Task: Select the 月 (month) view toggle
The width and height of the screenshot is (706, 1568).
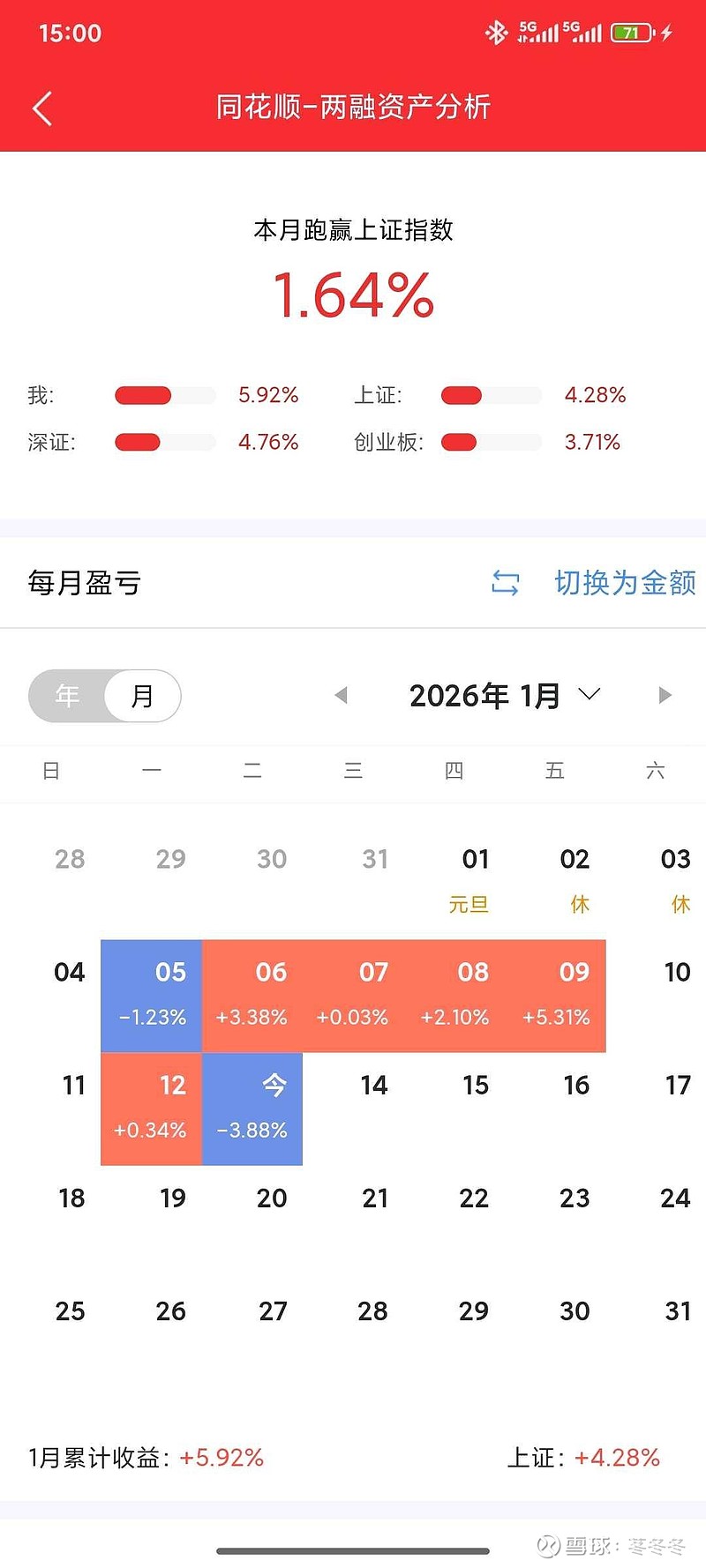Action: pyautogui.click(x=143, y=696)
